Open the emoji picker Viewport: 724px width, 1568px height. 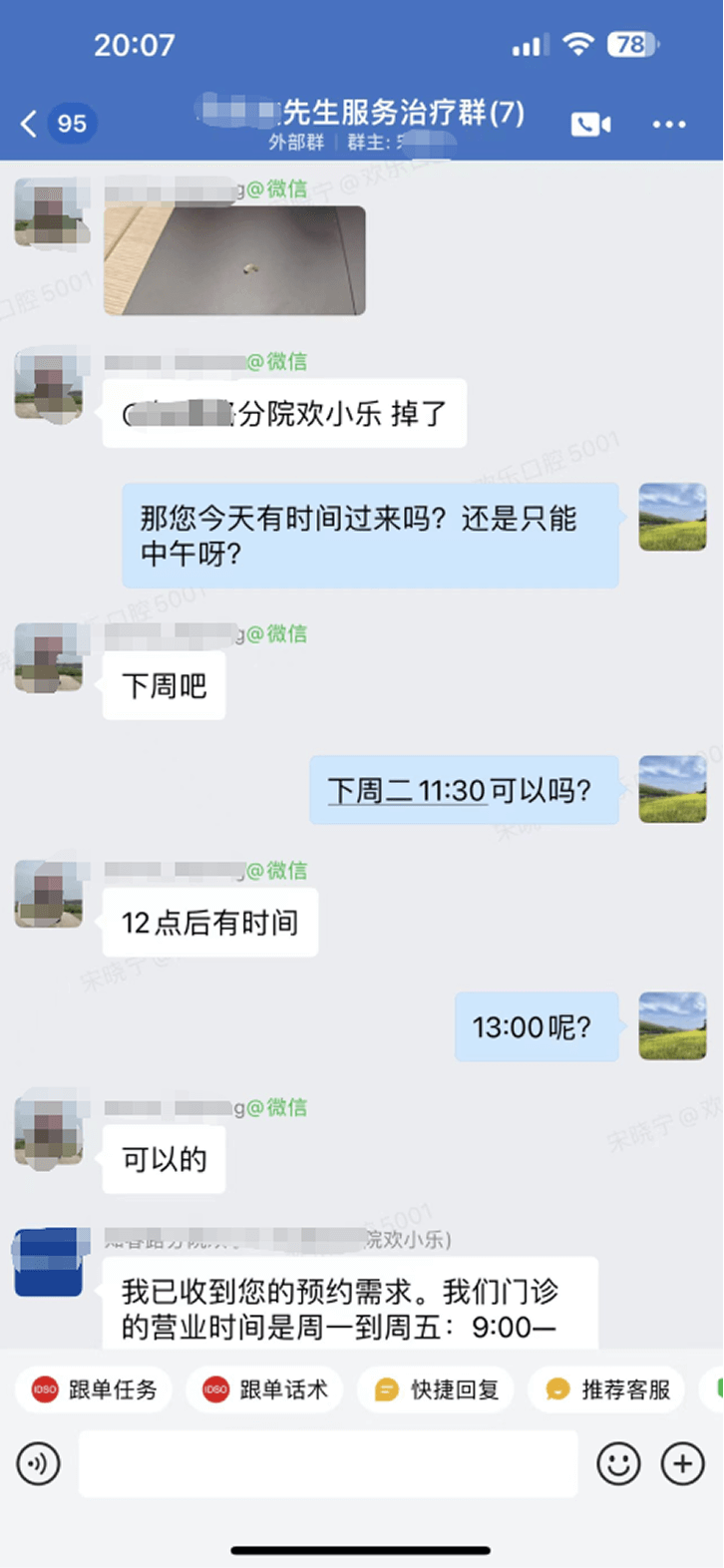click(617, 1464)
